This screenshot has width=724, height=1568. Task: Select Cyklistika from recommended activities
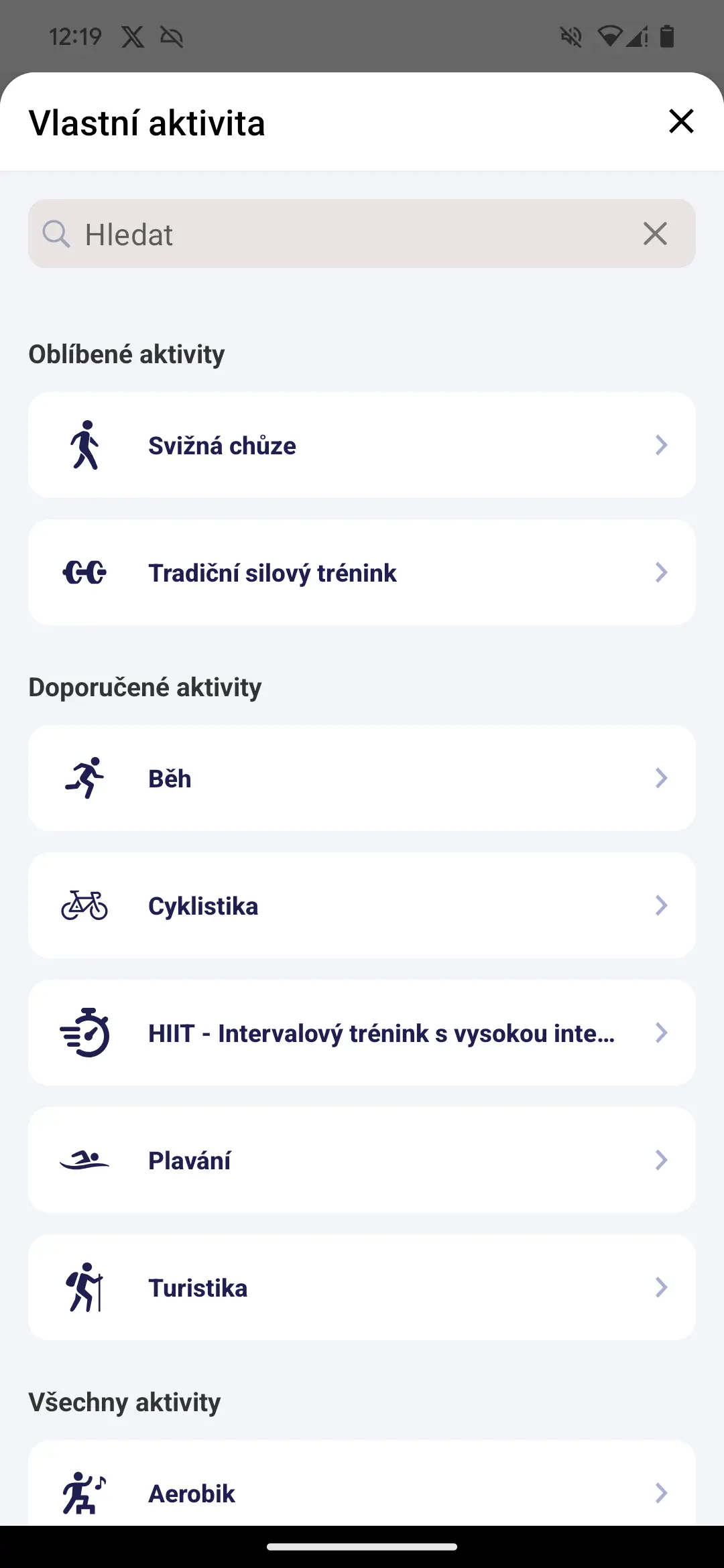362,905
